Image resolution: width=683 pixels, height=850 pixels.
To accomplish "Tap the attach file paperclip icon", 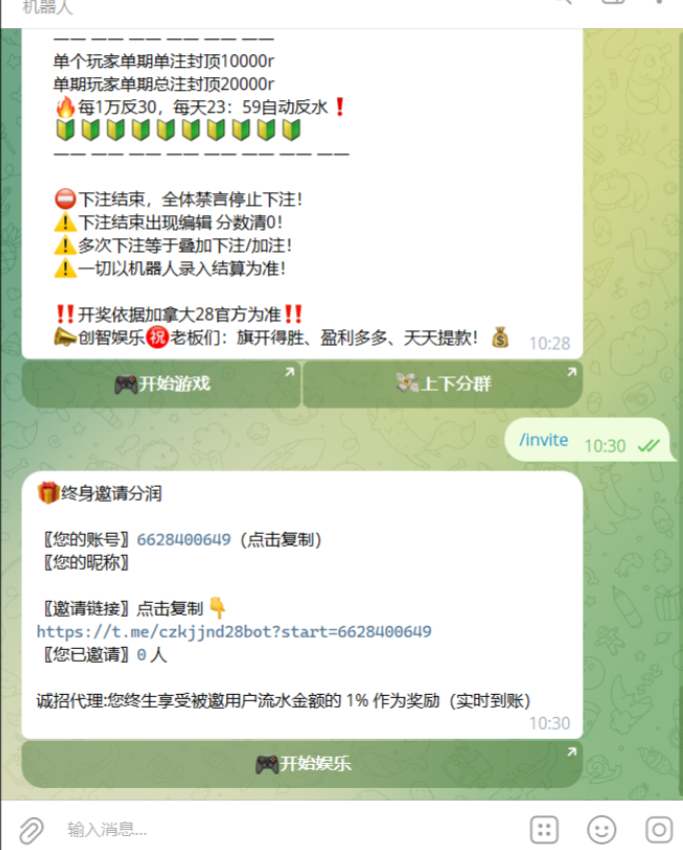I will [x=30, y=829].
